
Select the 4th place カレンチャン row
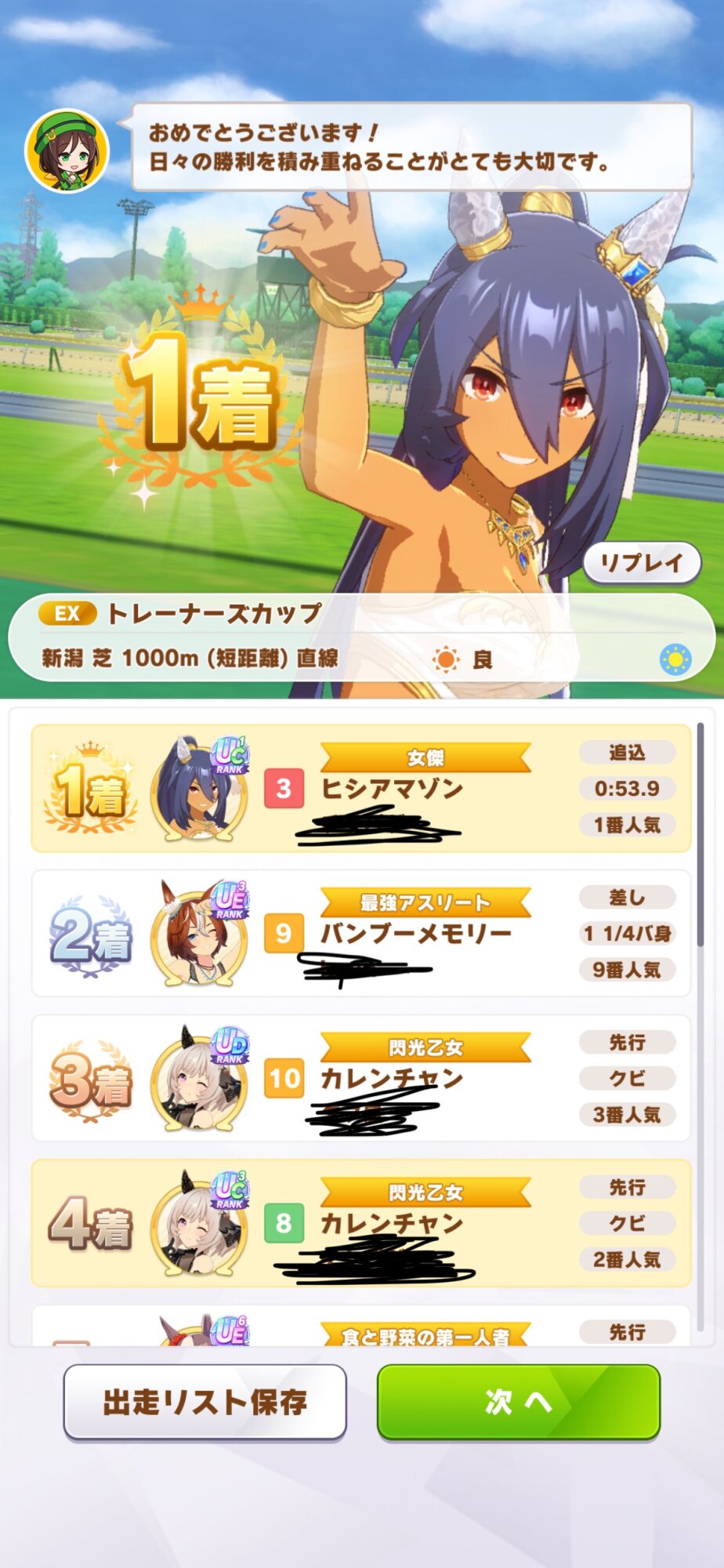click(x=361, y=1223)
